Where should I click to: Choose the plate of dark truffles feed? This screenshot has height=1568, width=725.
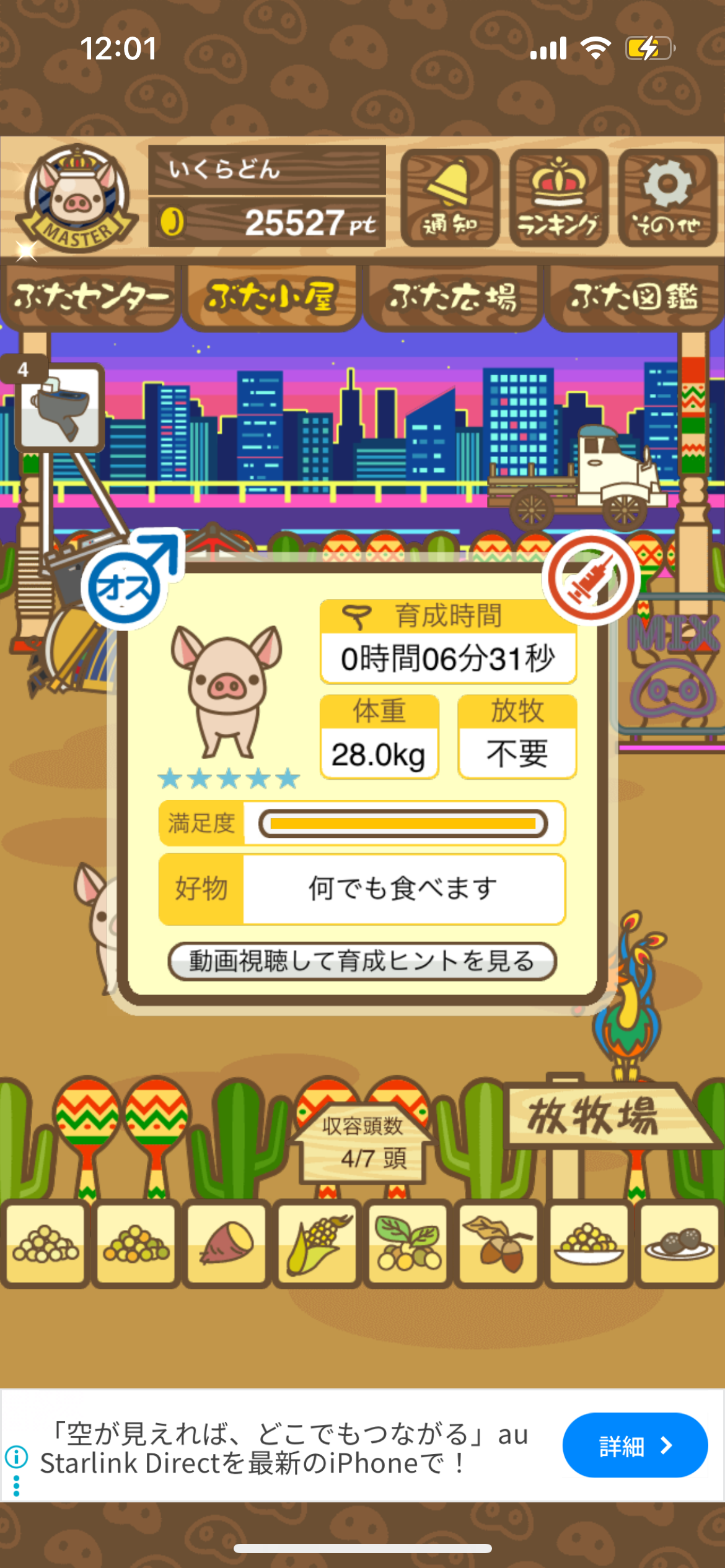(679, 1244)
